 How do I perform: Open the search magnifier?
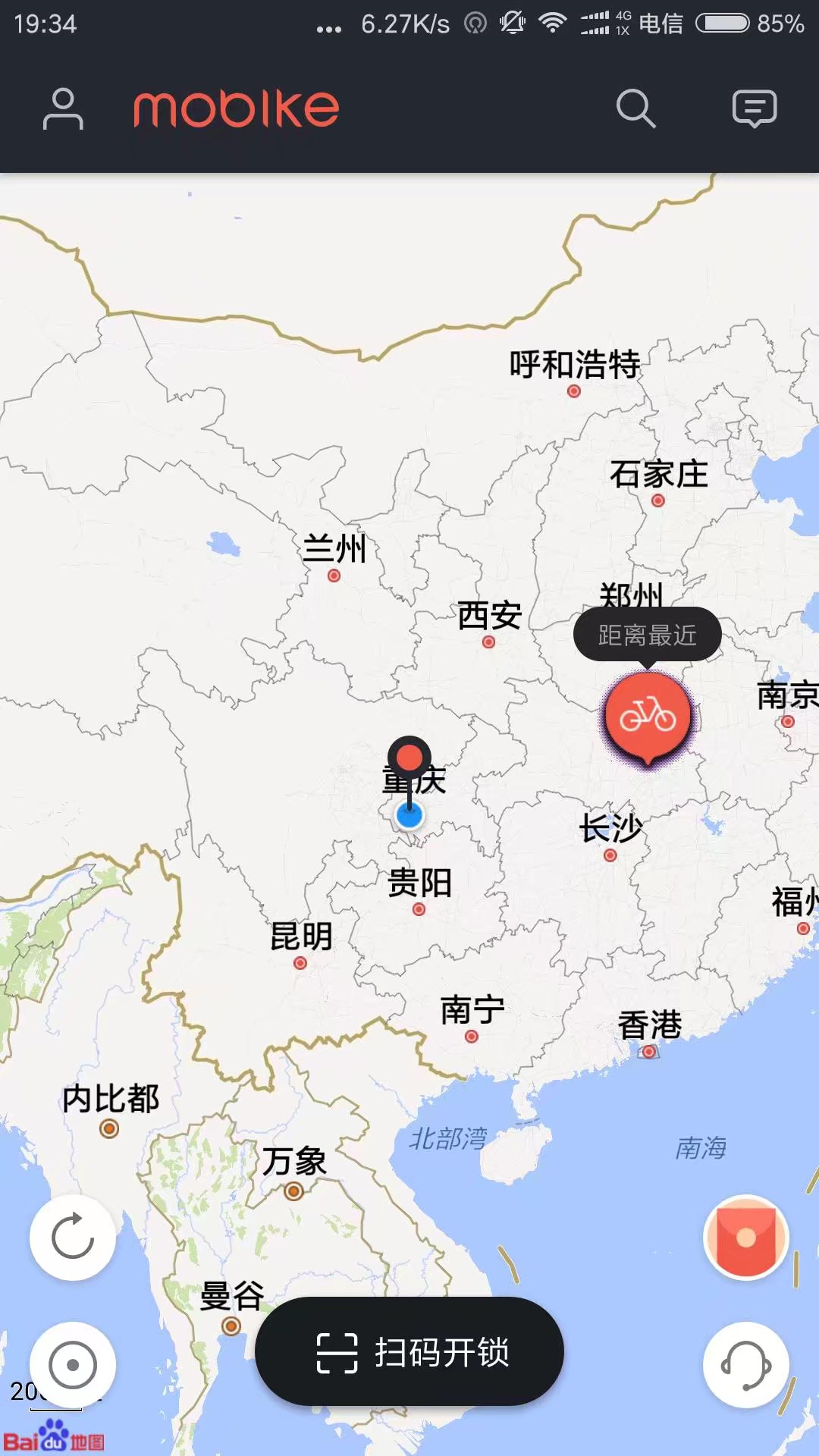pos(635,108)
